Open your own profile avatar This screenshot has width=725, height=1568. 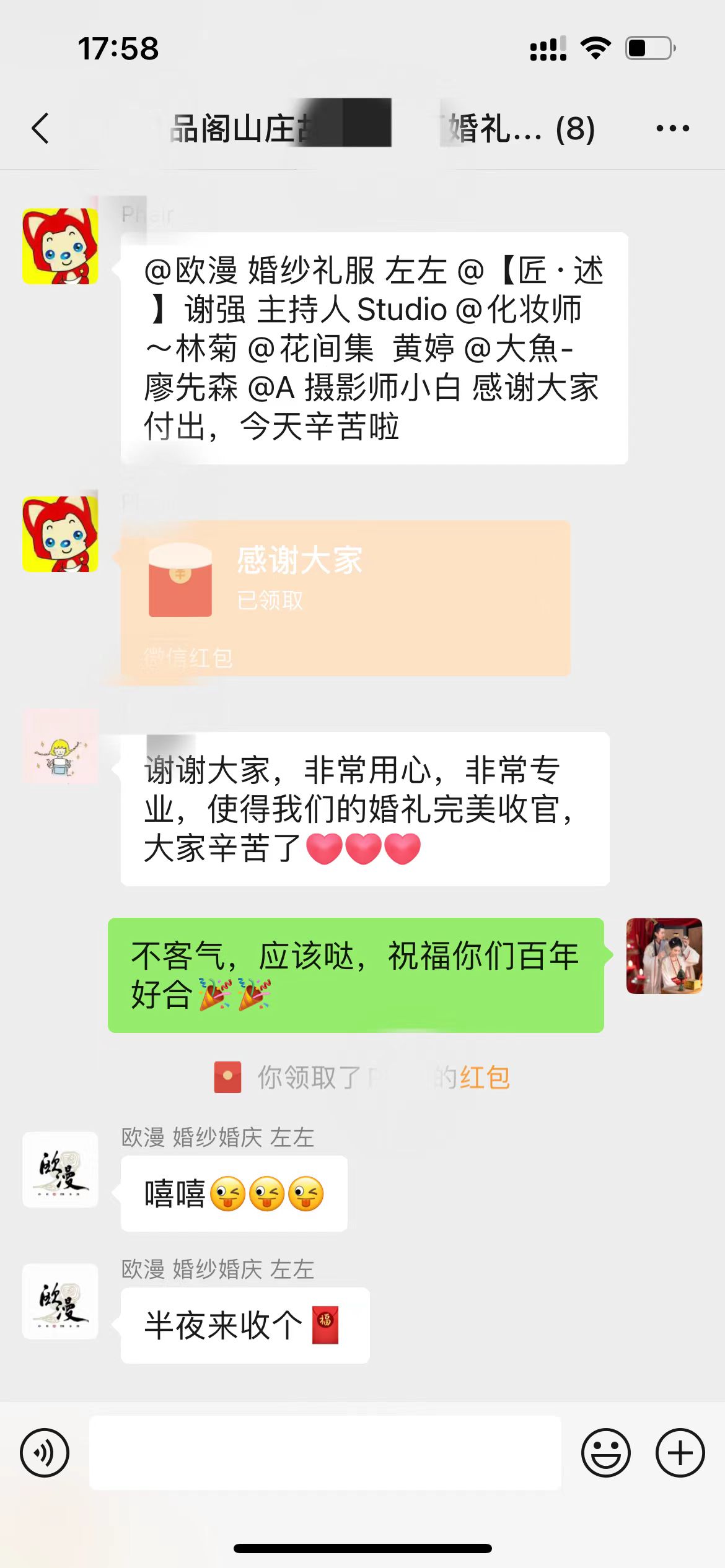664,956
